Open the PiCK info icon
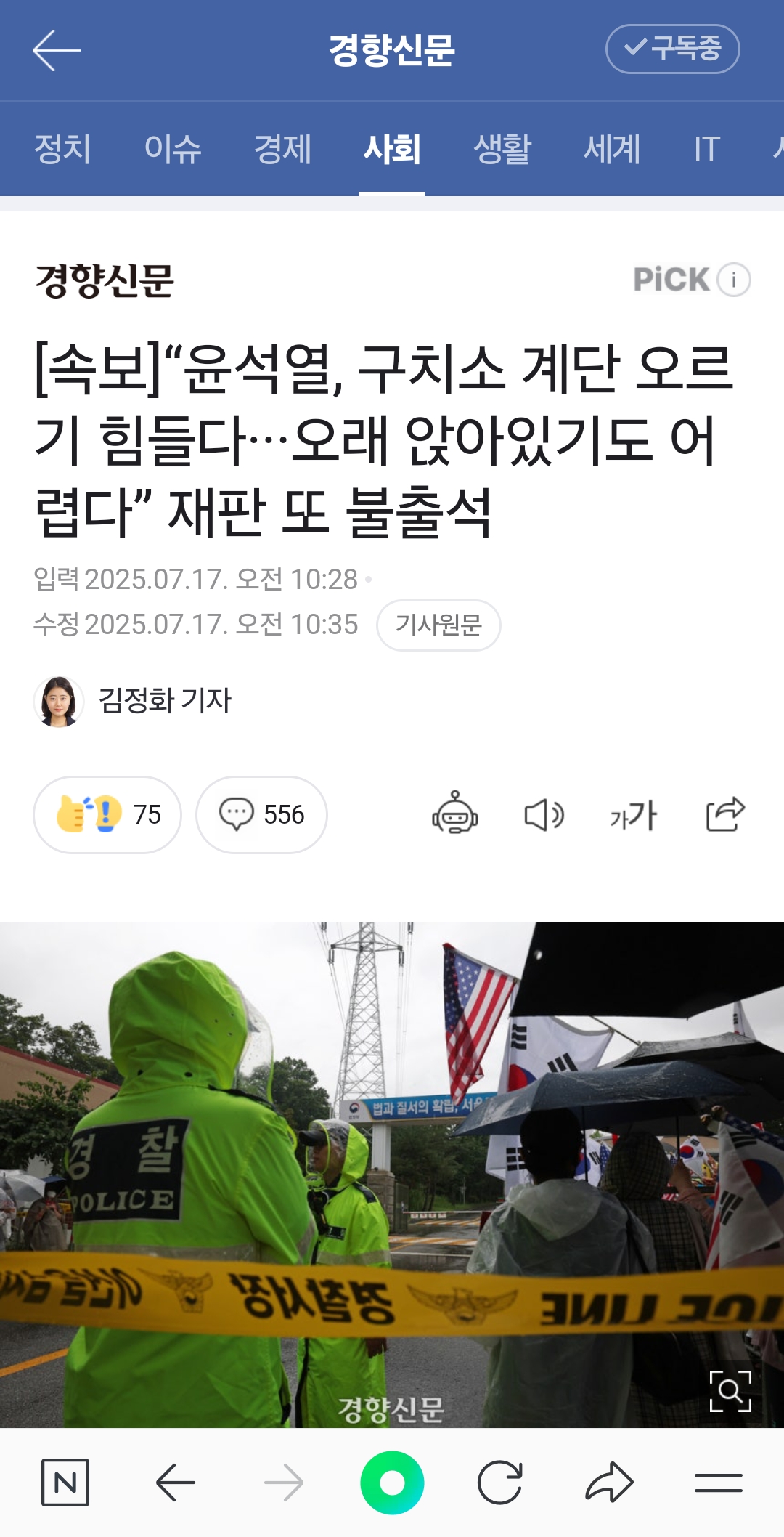Image resolution: width=784 pixels, height=1537 pixels. (733, 280)
